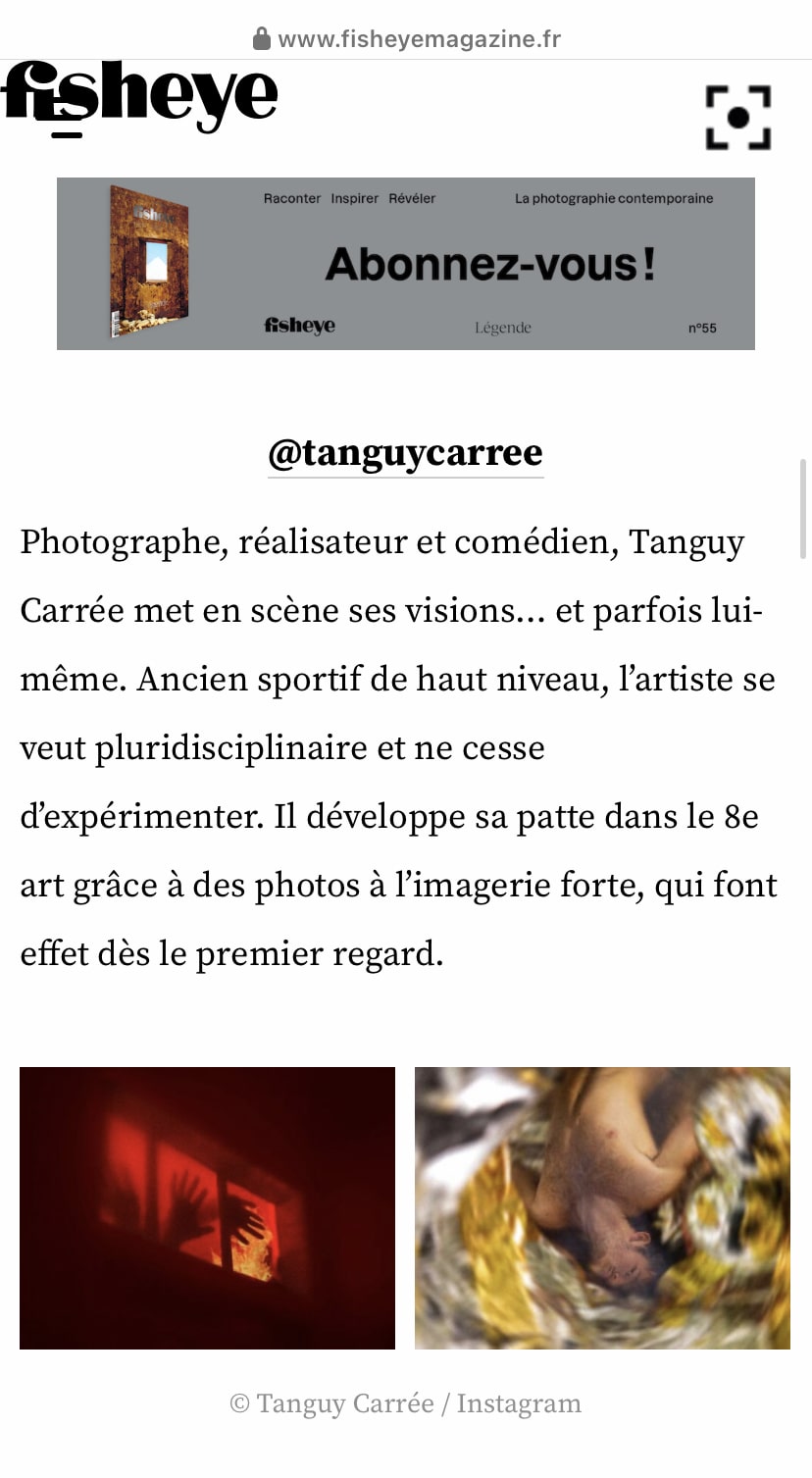View the swirling upside-down man photo
Screen dimensions: 812x1478
click(601, 1207)
